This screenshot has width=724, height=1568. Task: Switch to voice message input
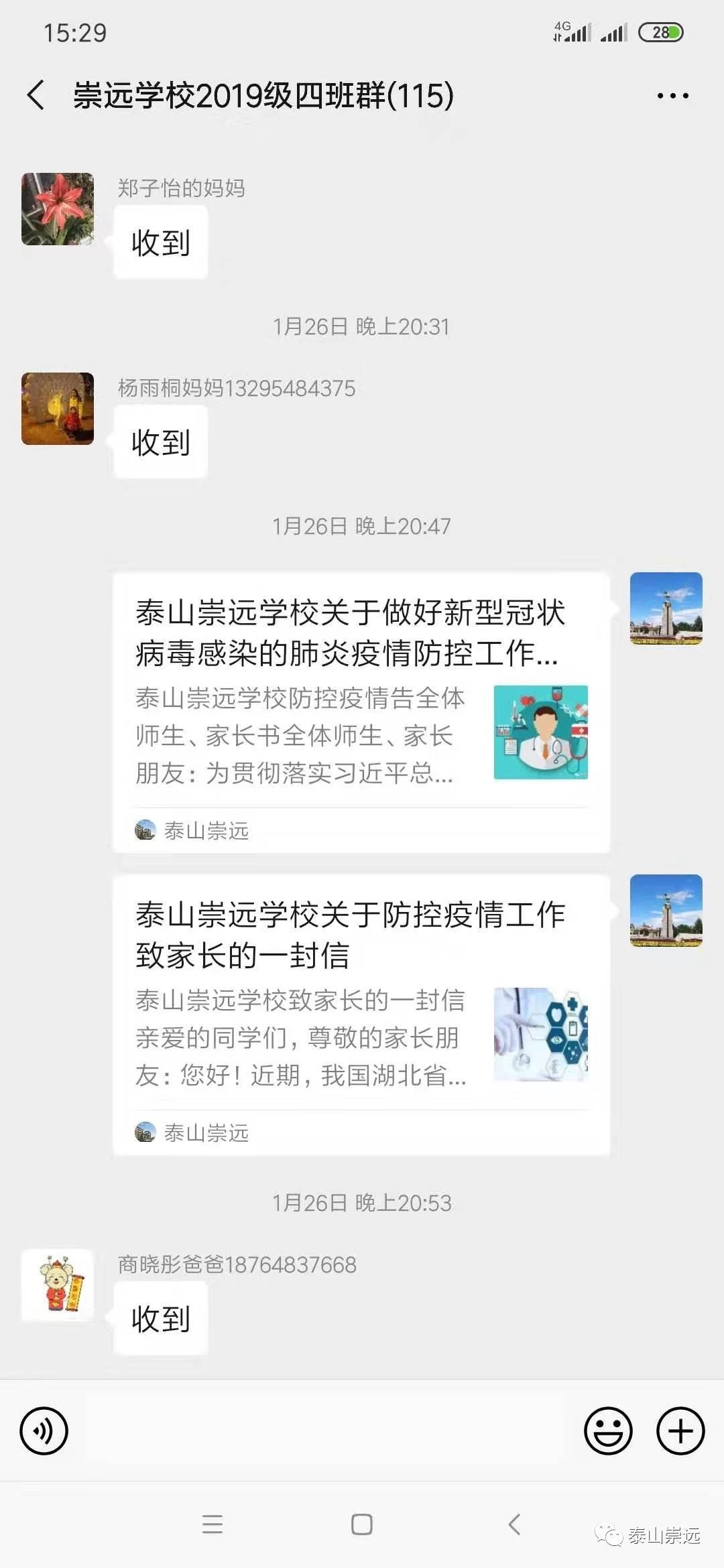coord(44,1431)
